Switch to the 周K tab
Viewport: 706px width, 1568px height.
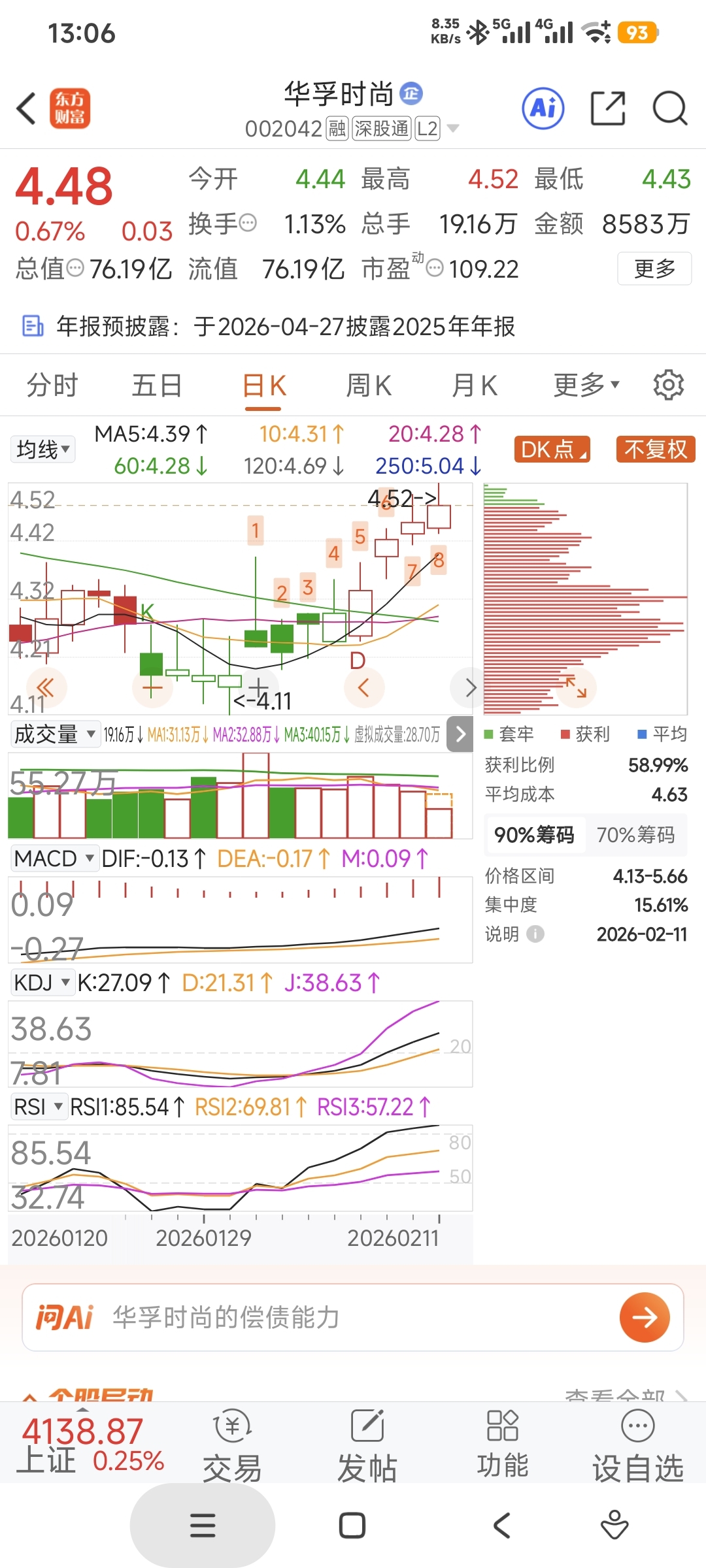[x=369, y=385]
